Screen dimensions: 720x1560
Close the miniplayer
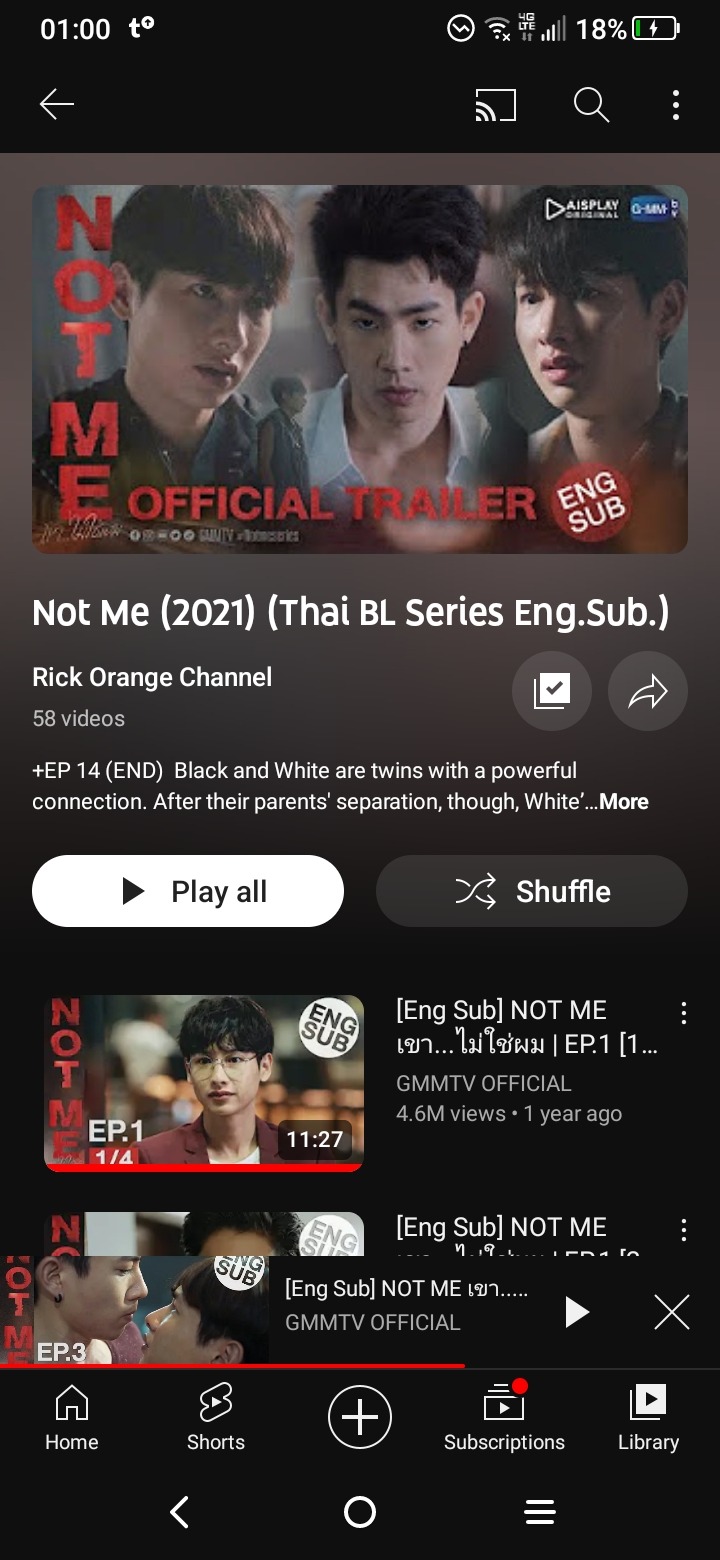[x=672, y=1312]
